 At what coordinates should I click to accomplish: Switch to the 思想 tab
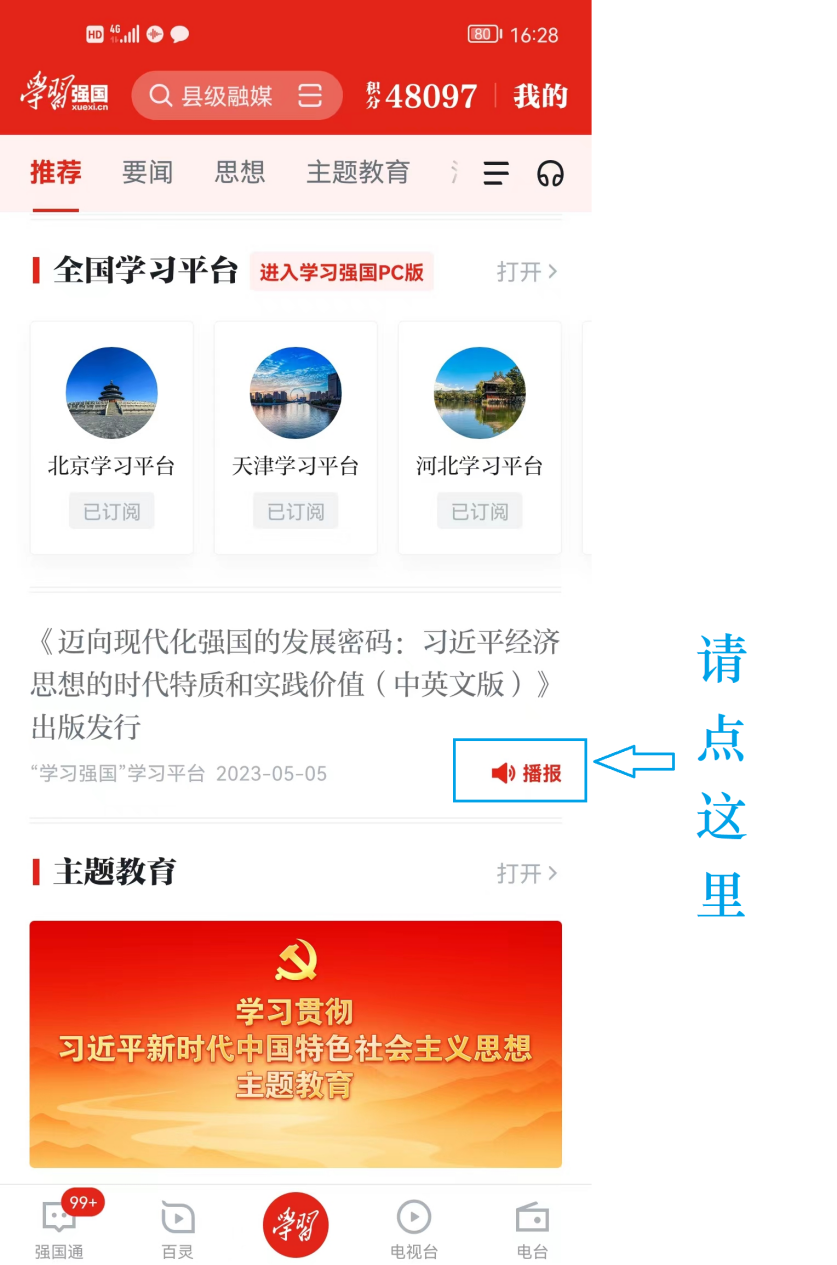(x=240, y=172)
